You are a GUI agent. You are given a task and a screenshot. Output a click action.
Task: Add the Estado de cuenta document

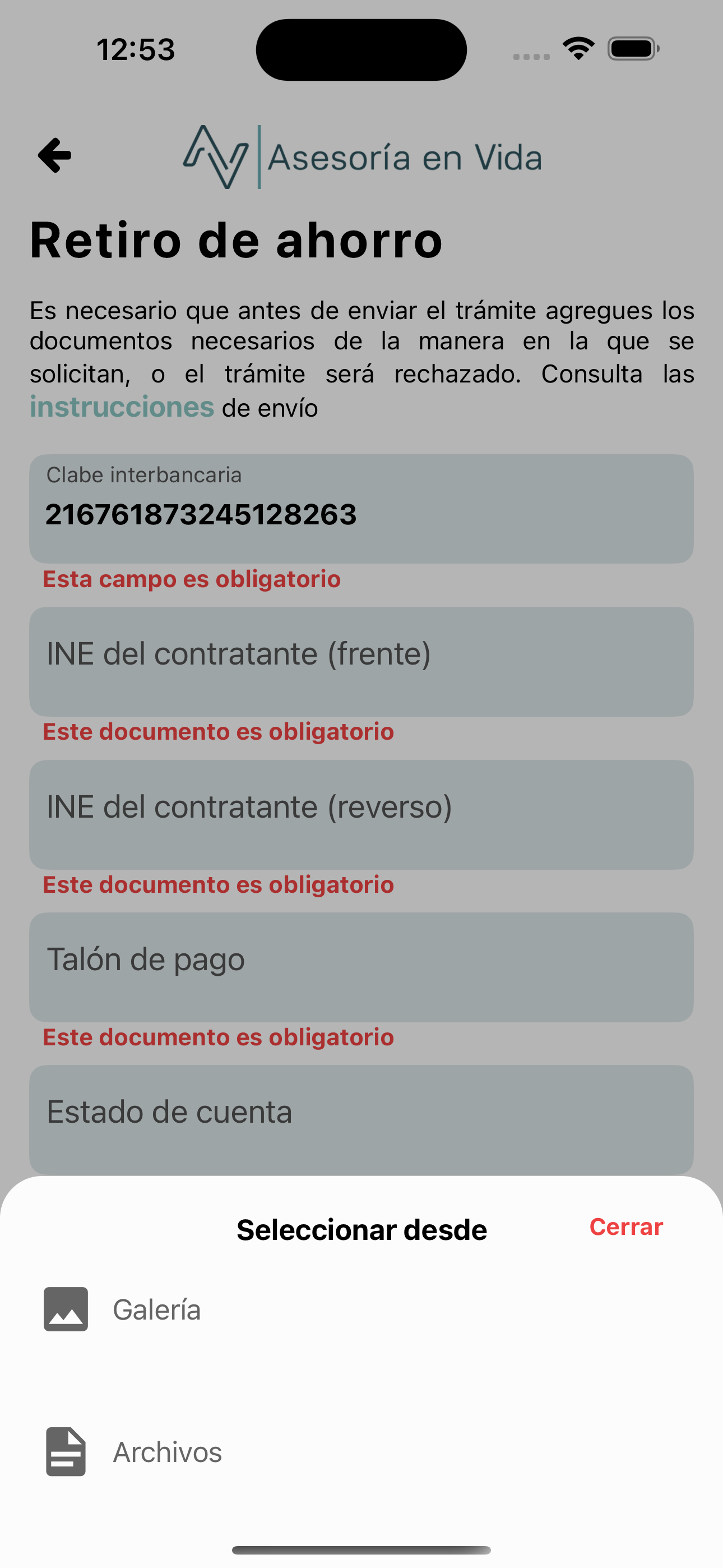pos(361,1120)
